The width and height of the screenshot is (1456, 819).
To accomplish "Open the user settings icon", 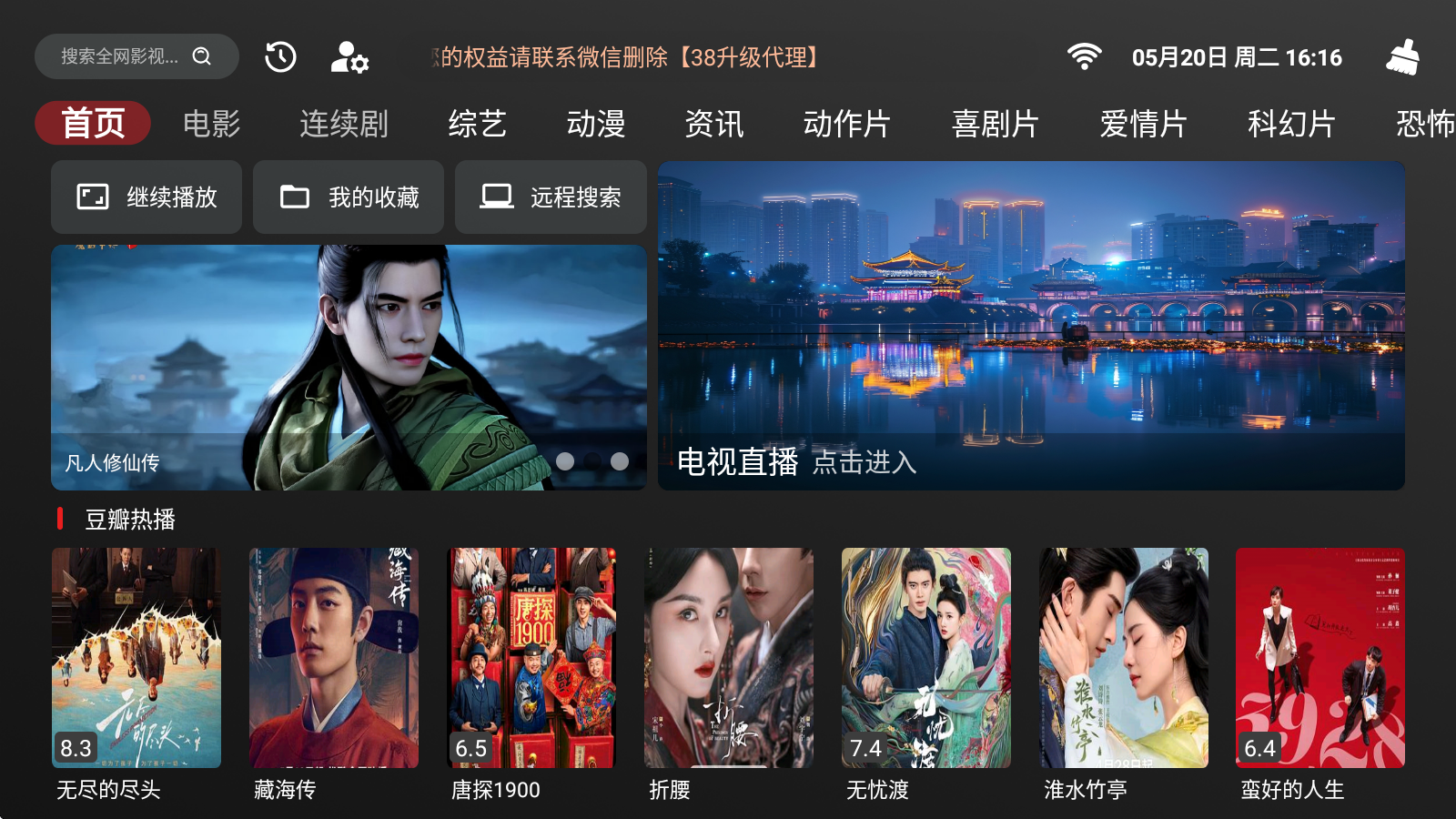I will click(x=349, y=56).
